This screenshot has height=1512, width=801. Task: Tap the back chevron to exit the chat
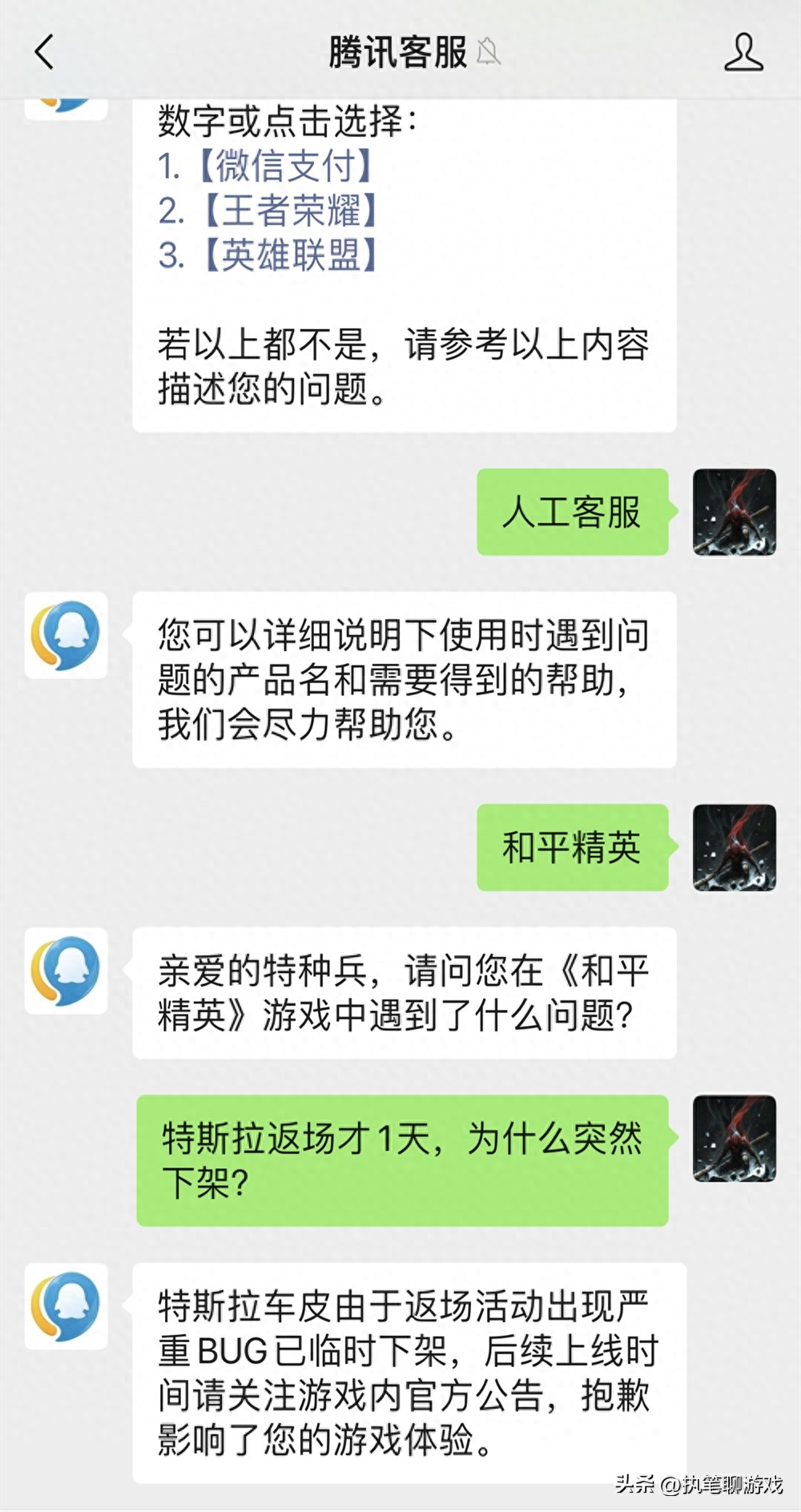(x=44, y=52)
